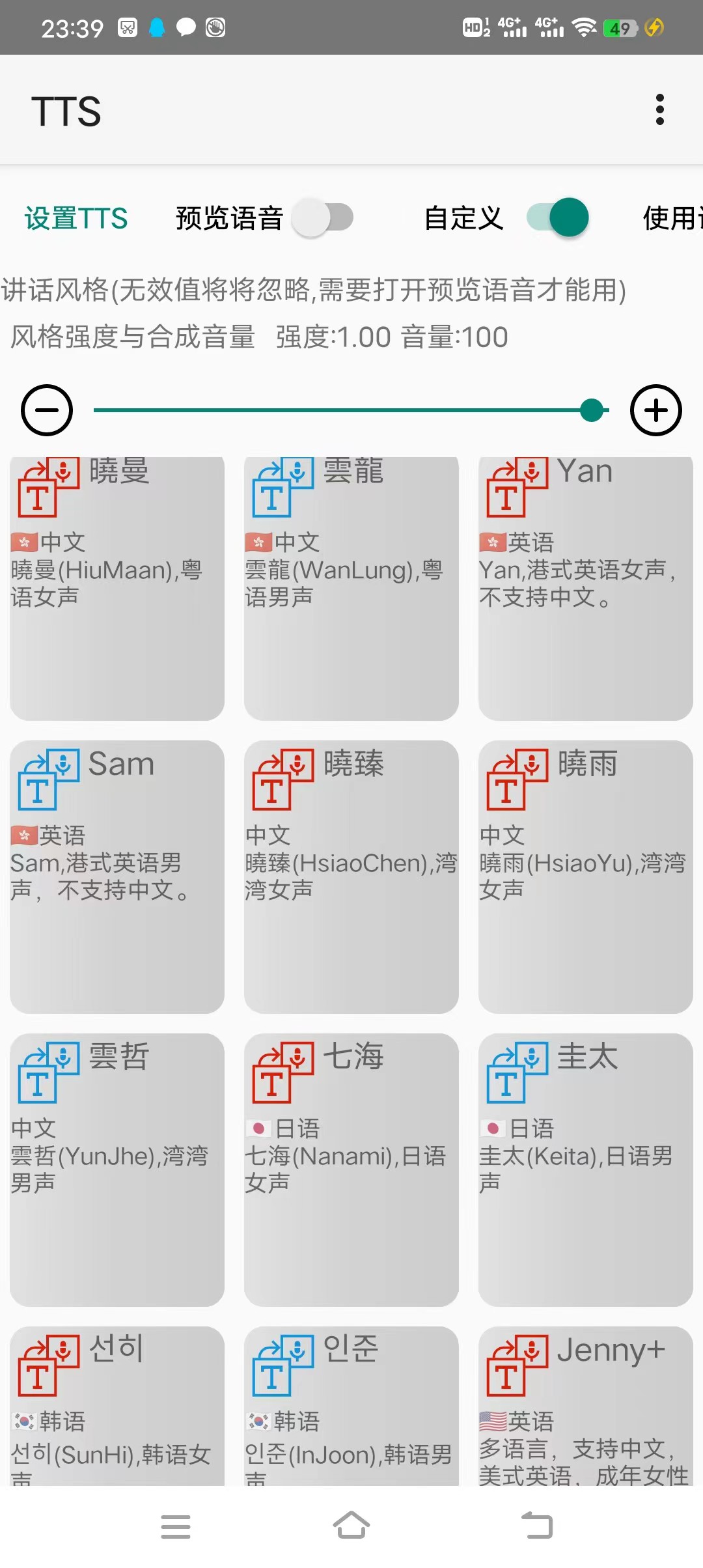Select the Jenny+ multilingual voice
703x1568 pixels.
tap(586, 1407)
